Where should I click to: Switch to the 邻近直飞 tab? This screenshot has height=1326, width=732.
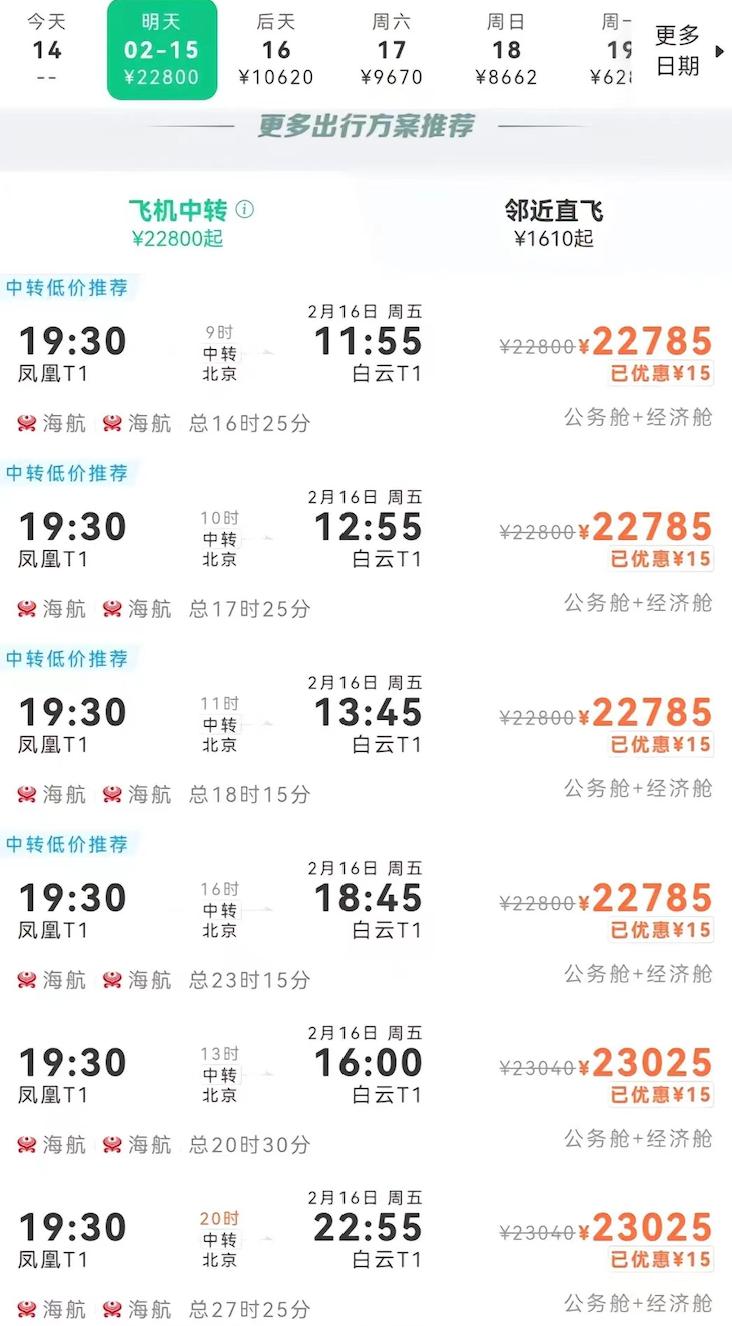[554, 223]
